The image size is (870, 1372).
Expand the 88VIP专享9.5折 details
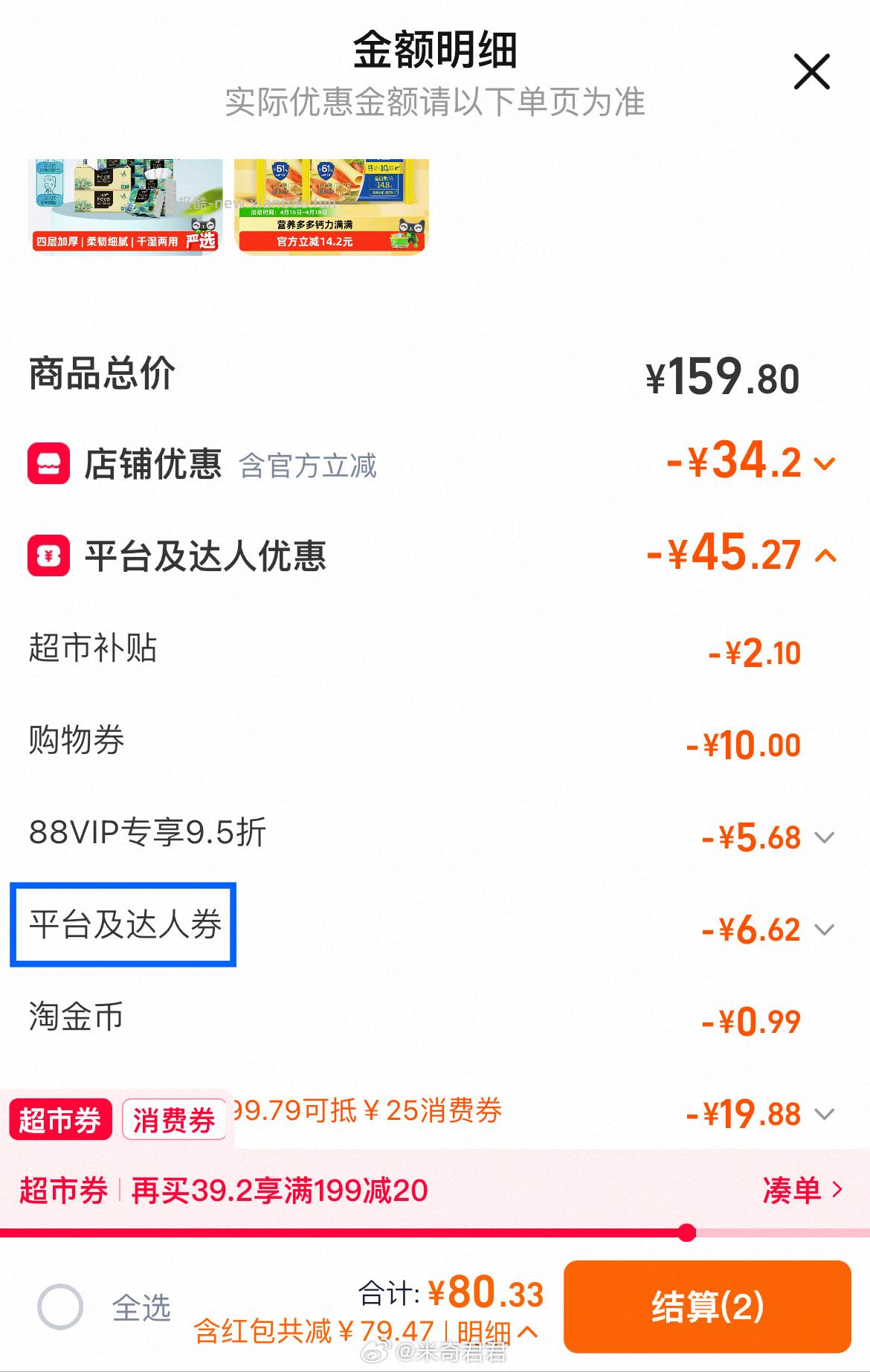point(824,837)
